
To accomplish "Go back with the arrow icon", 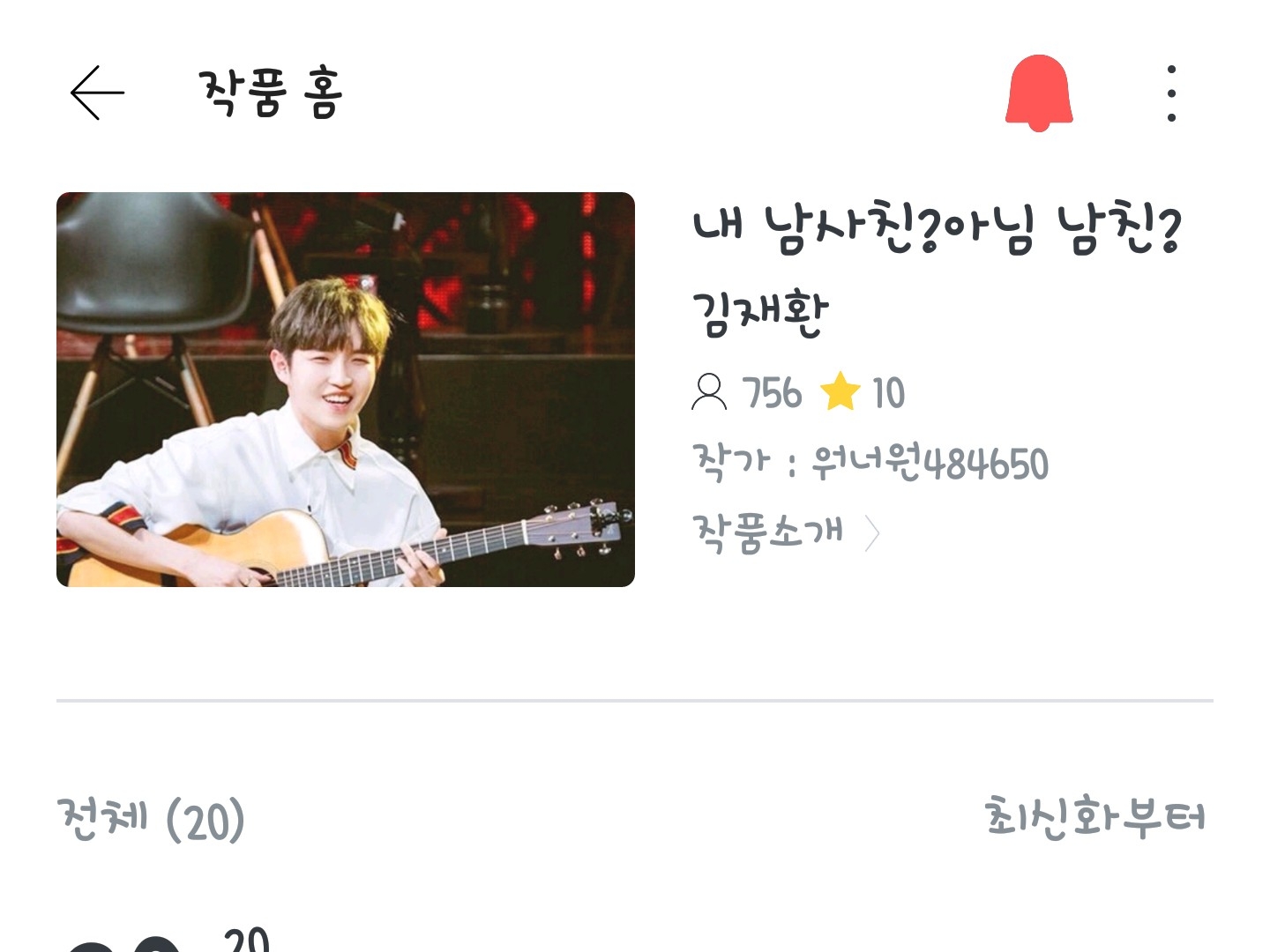I will pos(97,93).
